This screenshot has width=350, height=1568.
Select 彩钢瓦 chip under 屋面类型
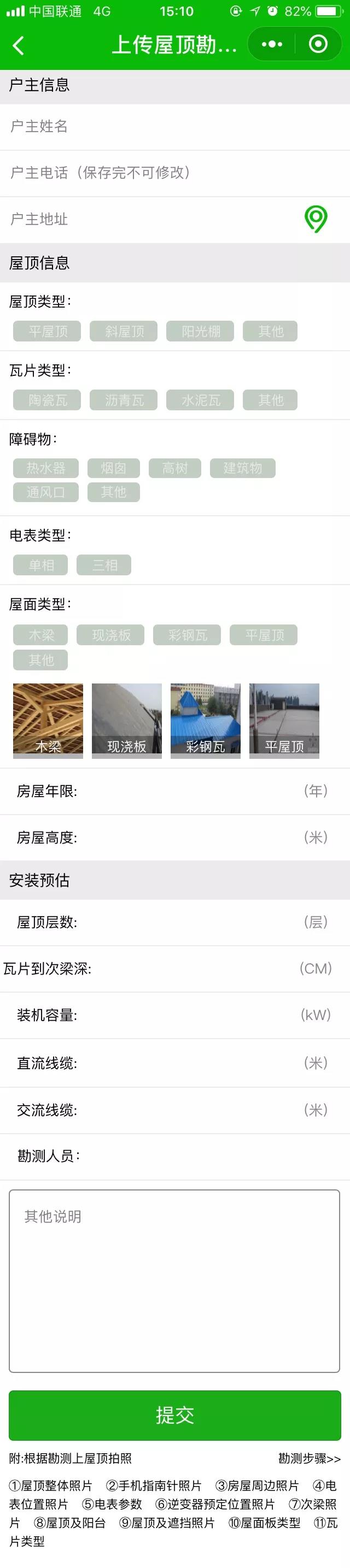tap(187, 635)
